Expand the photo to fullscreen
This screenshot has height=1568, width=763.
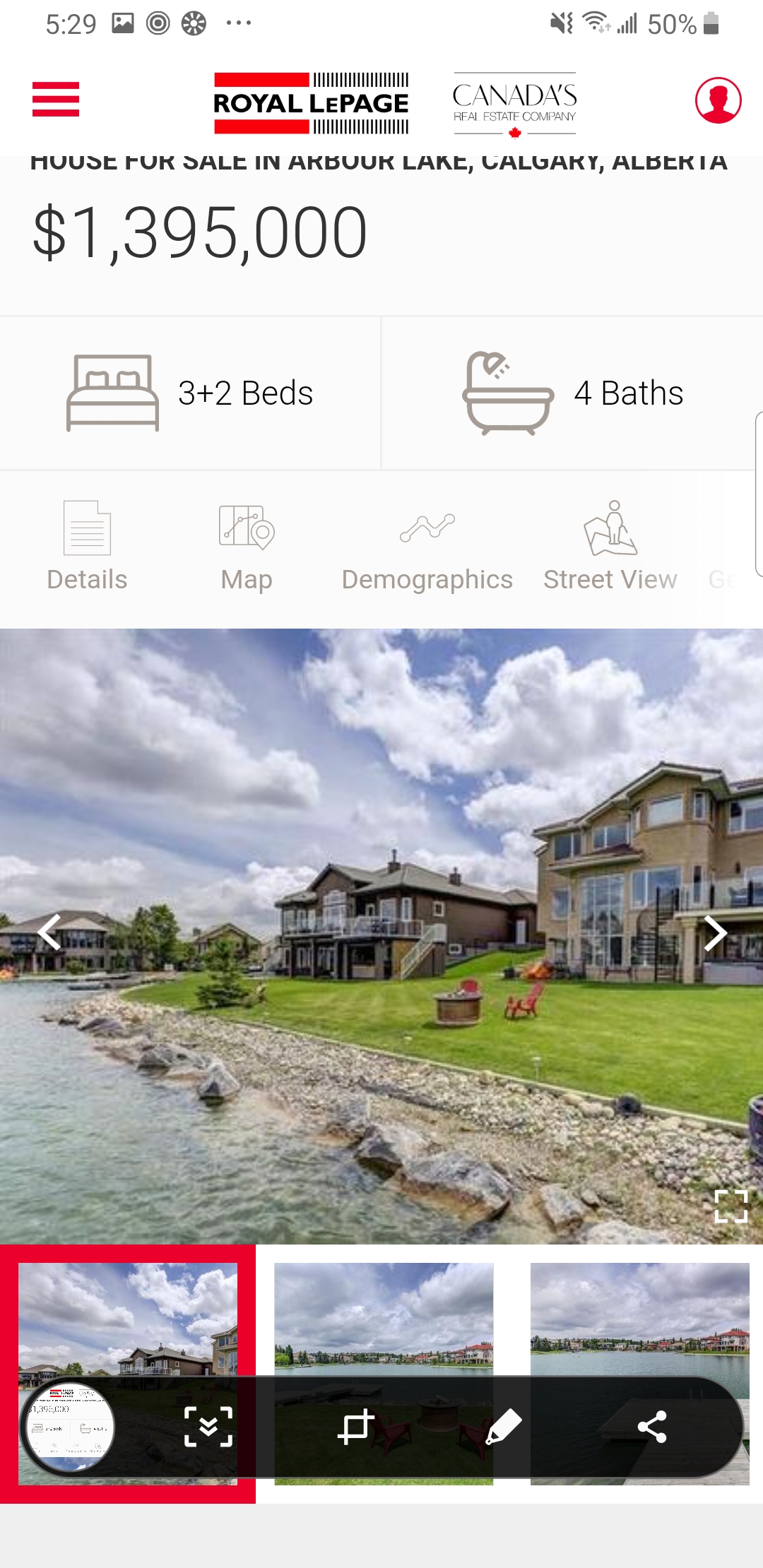coord(731,1206)
